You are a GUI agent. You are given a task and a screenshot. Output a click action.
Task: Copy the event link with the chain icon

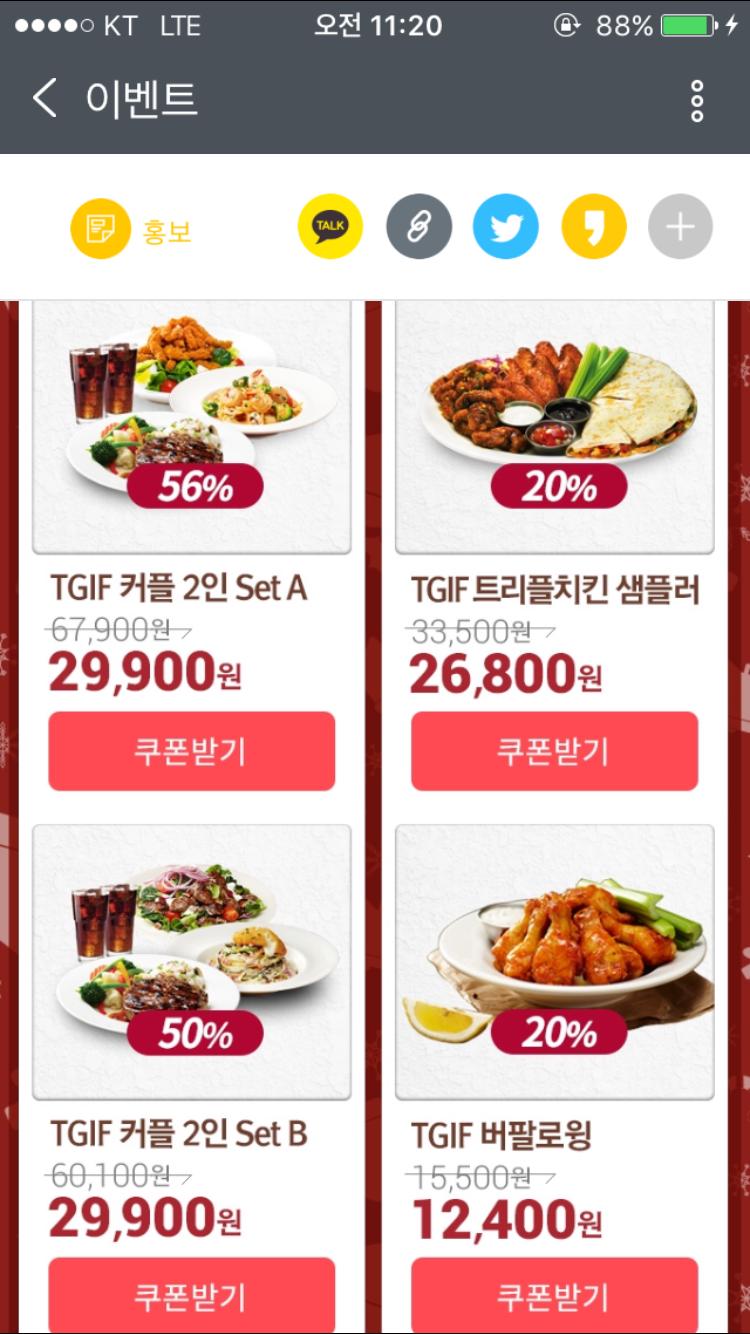tap(419, 227)
